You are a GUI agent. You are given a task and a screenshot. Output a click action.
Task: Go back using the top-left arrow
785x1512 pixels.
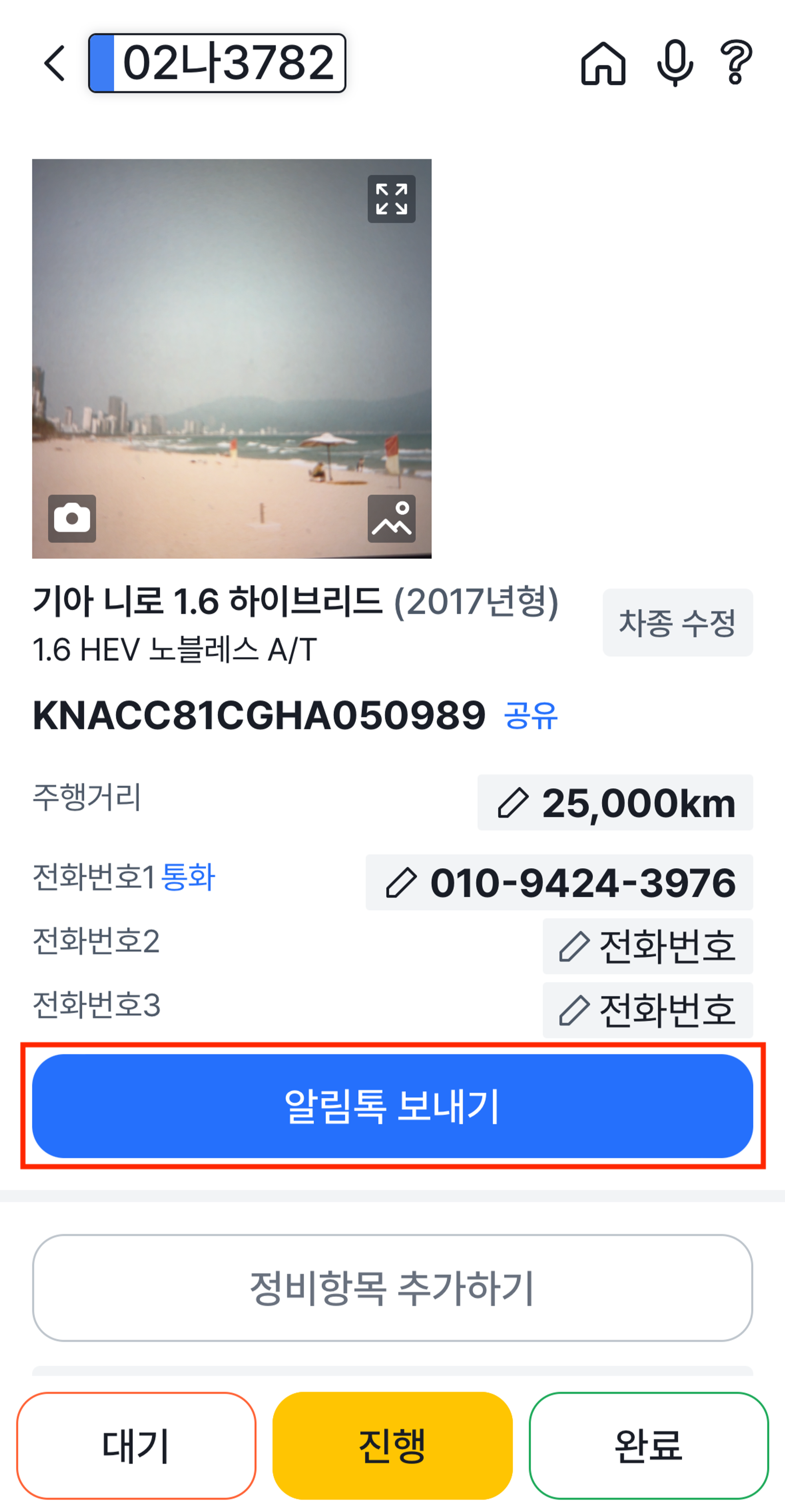[x=55, y=63]
